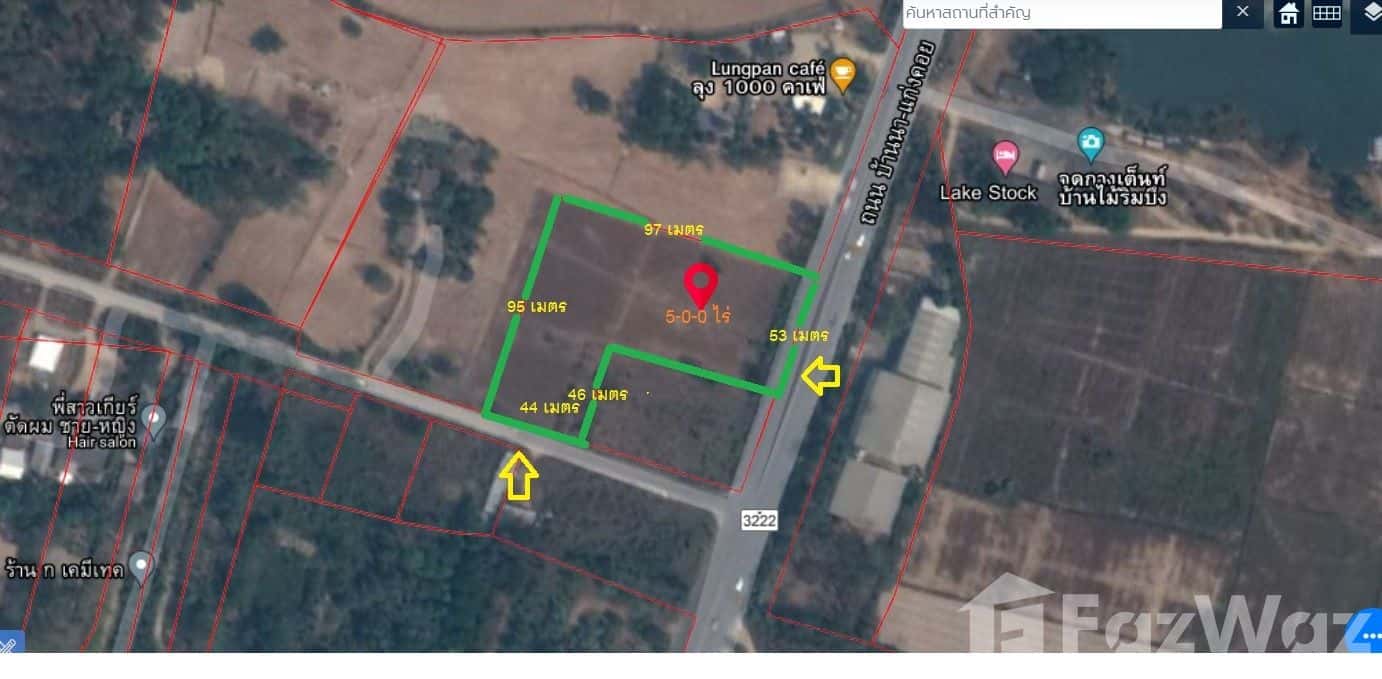Select the Lake Stock lodging marker
1382x679 pixels.
click(x=1005, y=158)
